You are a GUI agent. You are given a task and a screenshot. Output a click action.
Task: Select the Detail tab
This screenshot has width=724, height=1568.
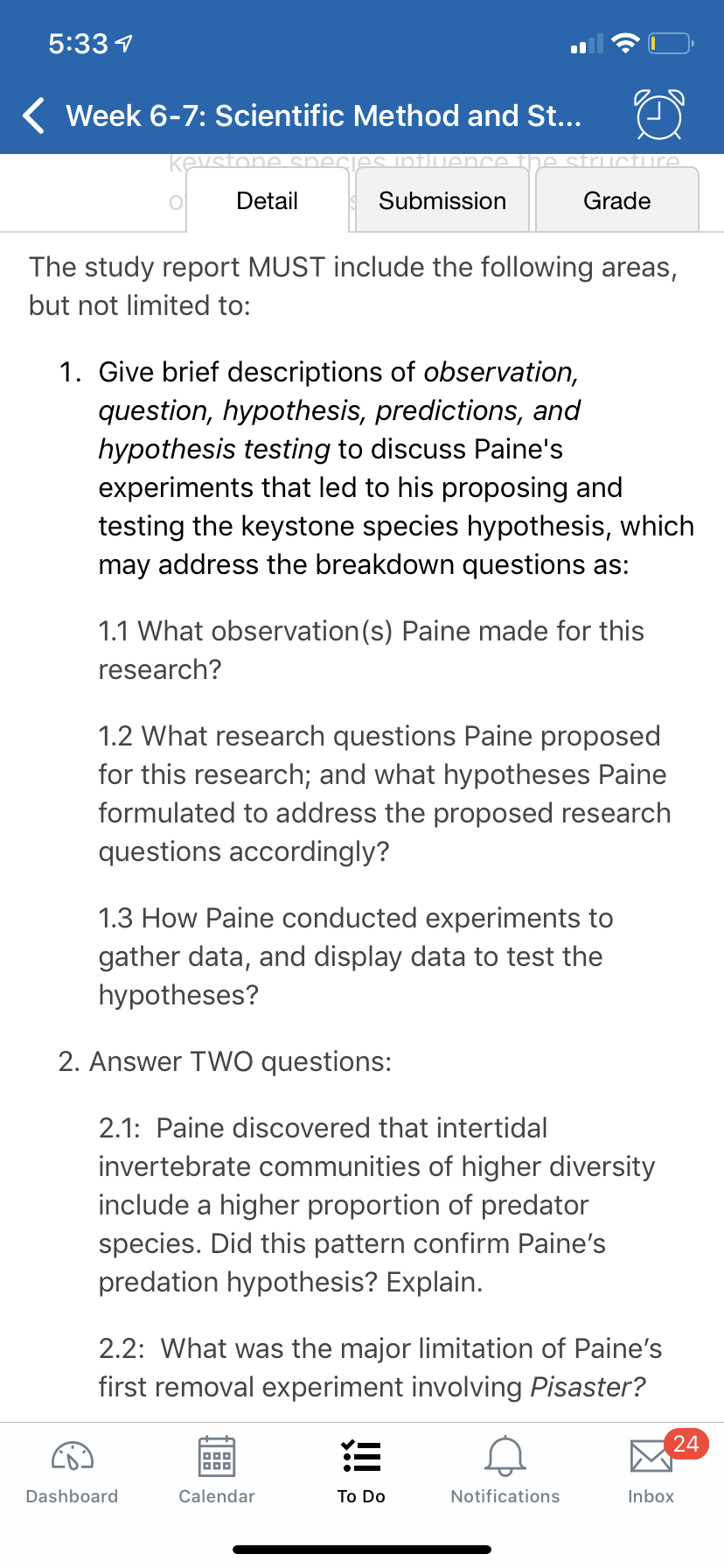pos(268,200)
